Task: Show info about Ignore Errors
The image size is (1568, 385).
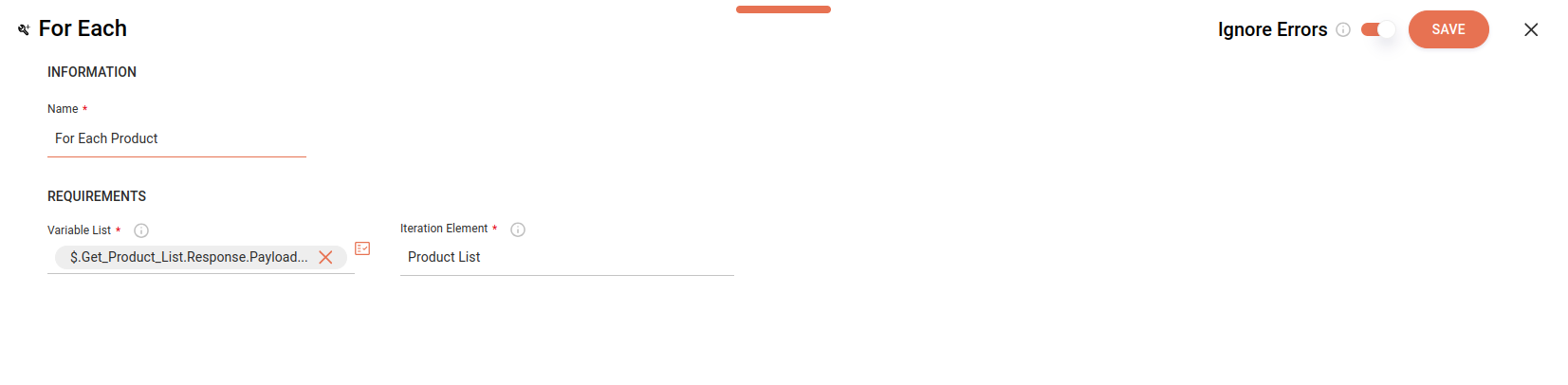Action: tap(1342, 29)
